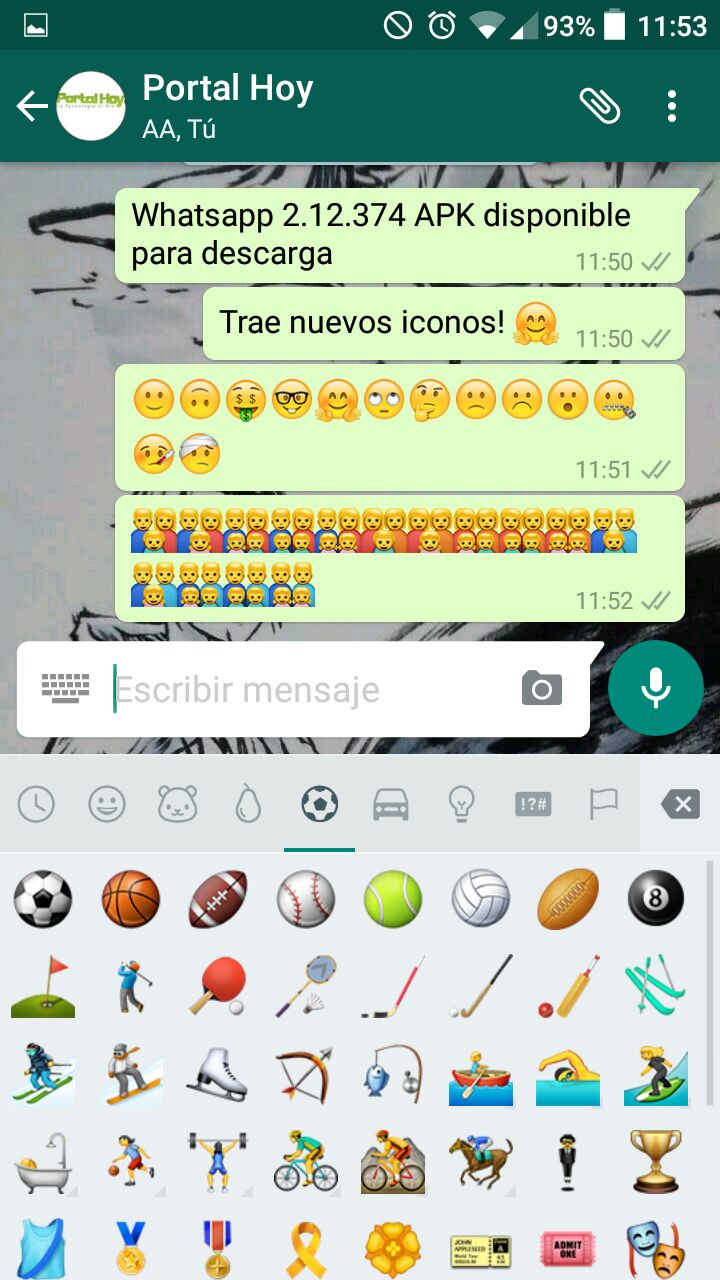
Task: Delete the last character with backspace
Action: pos(680,803)
